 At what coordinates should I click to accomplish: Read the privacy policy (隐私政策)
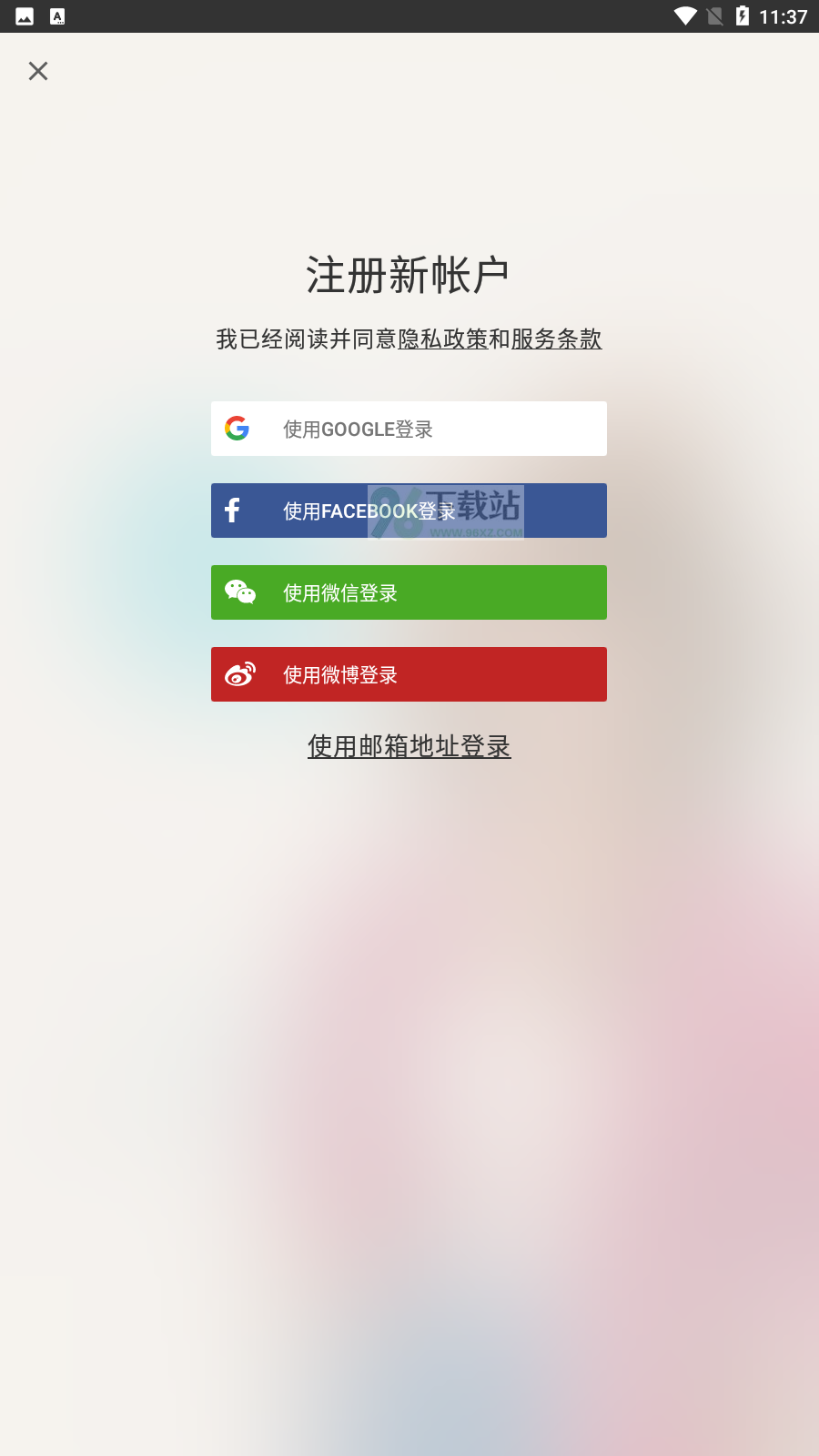coord(443,339)
